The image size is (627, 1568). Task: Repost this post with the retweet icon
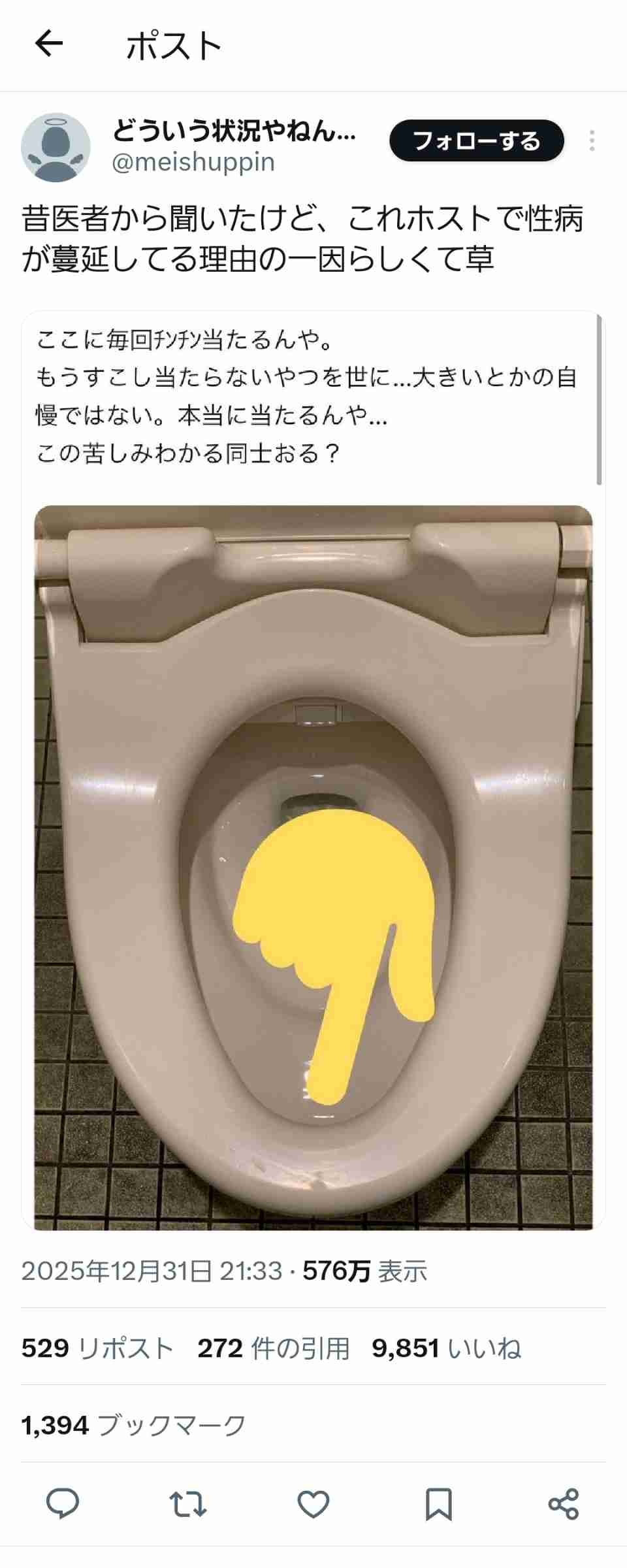click(188, 1503)
